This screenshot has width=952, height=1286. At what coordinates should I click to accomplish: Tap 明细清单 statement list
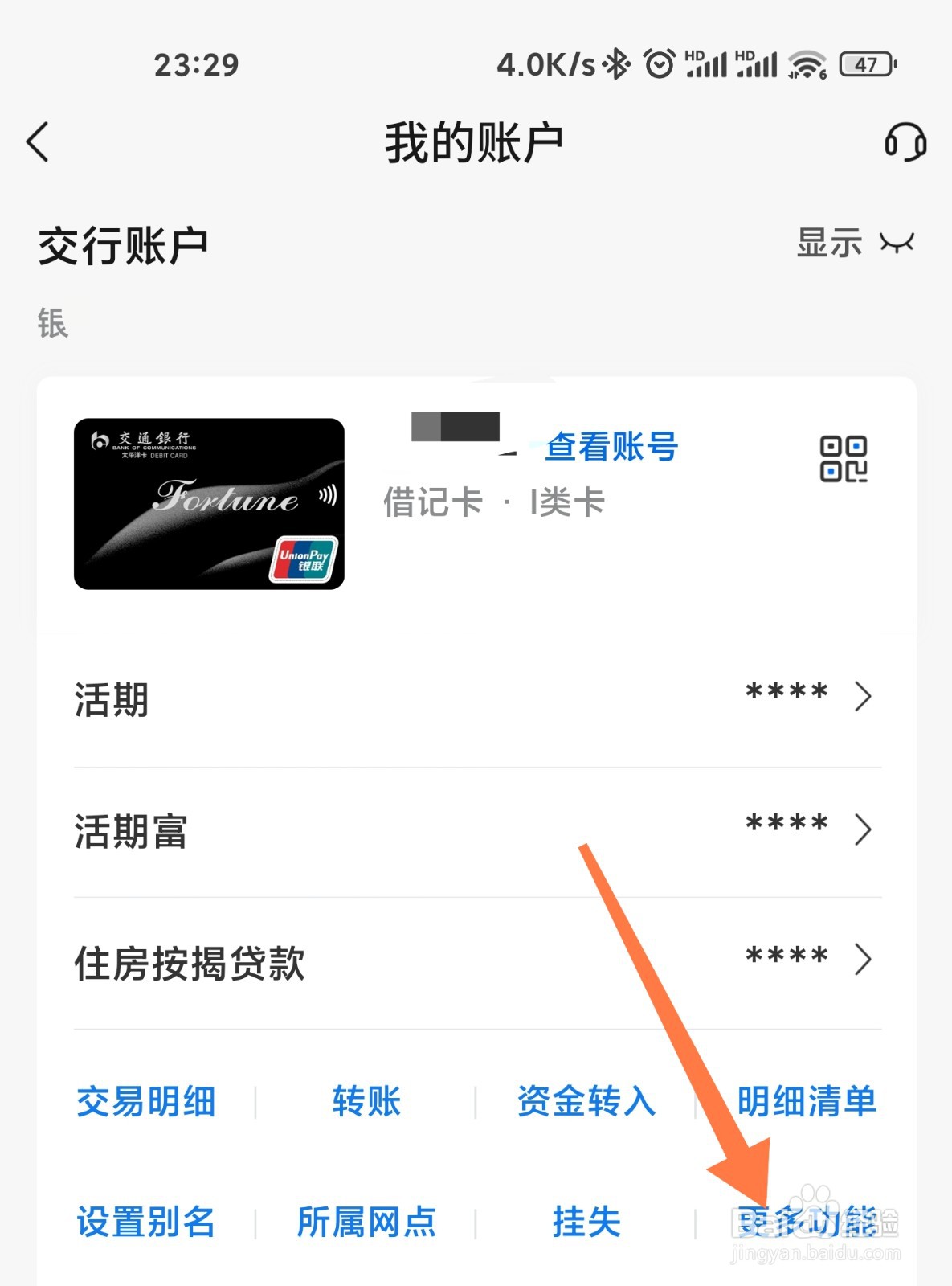click(x=807, y=1102)
